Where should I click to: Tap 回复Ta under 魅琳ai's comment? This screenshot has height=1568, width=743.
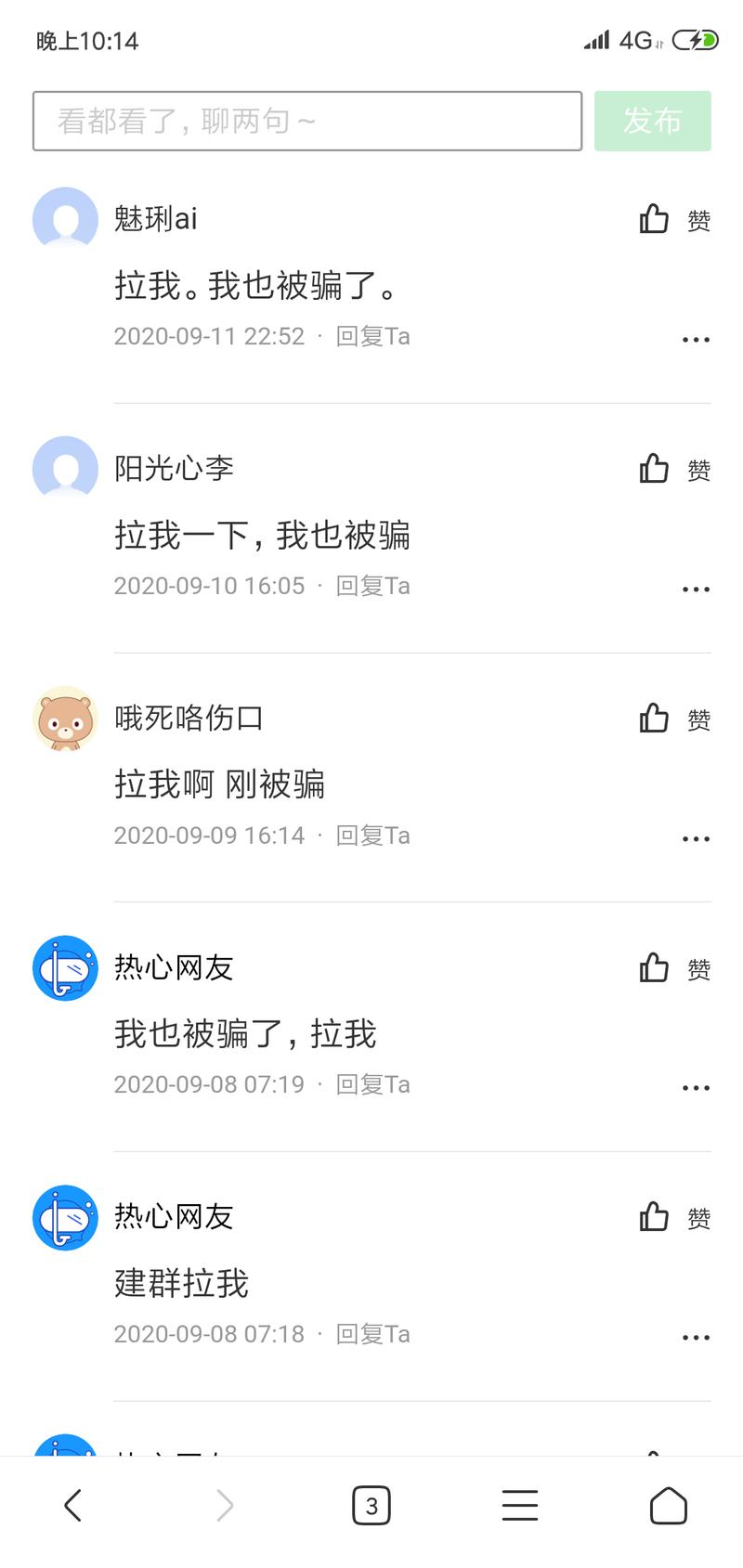(x=373, y=336)
